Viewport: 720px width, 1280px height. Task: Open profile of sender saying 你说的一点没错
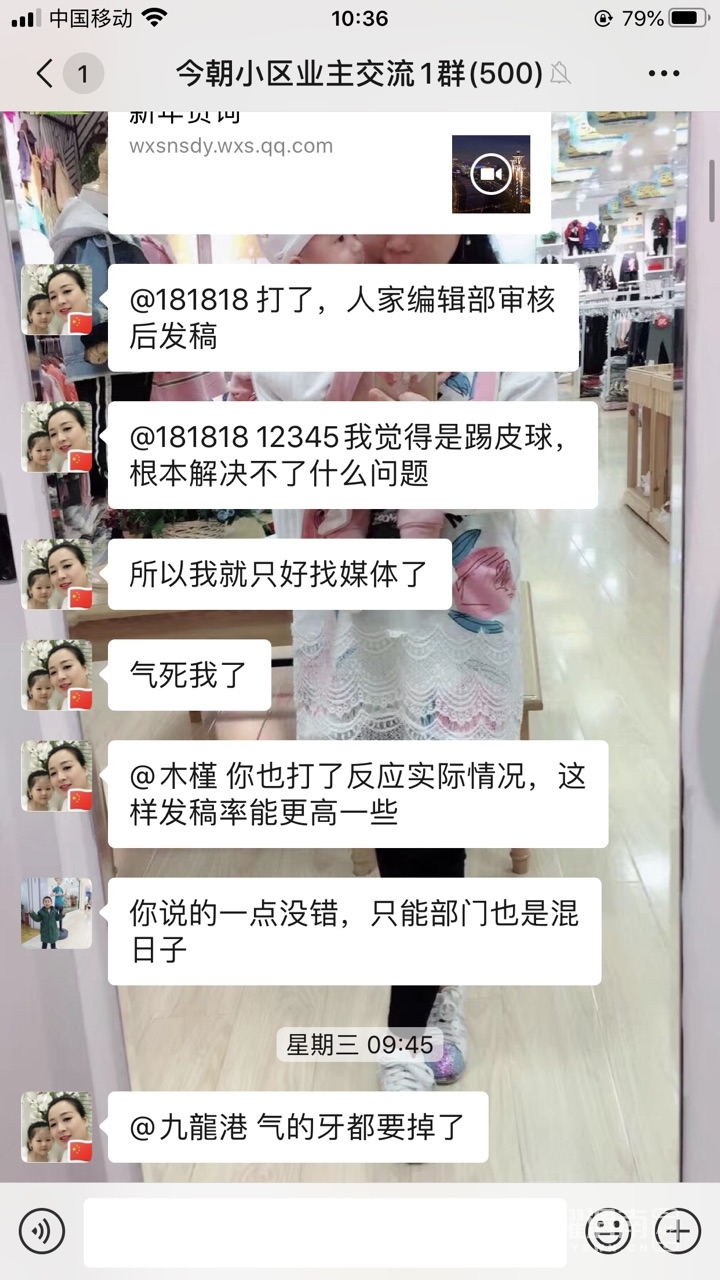pos(57,913)
